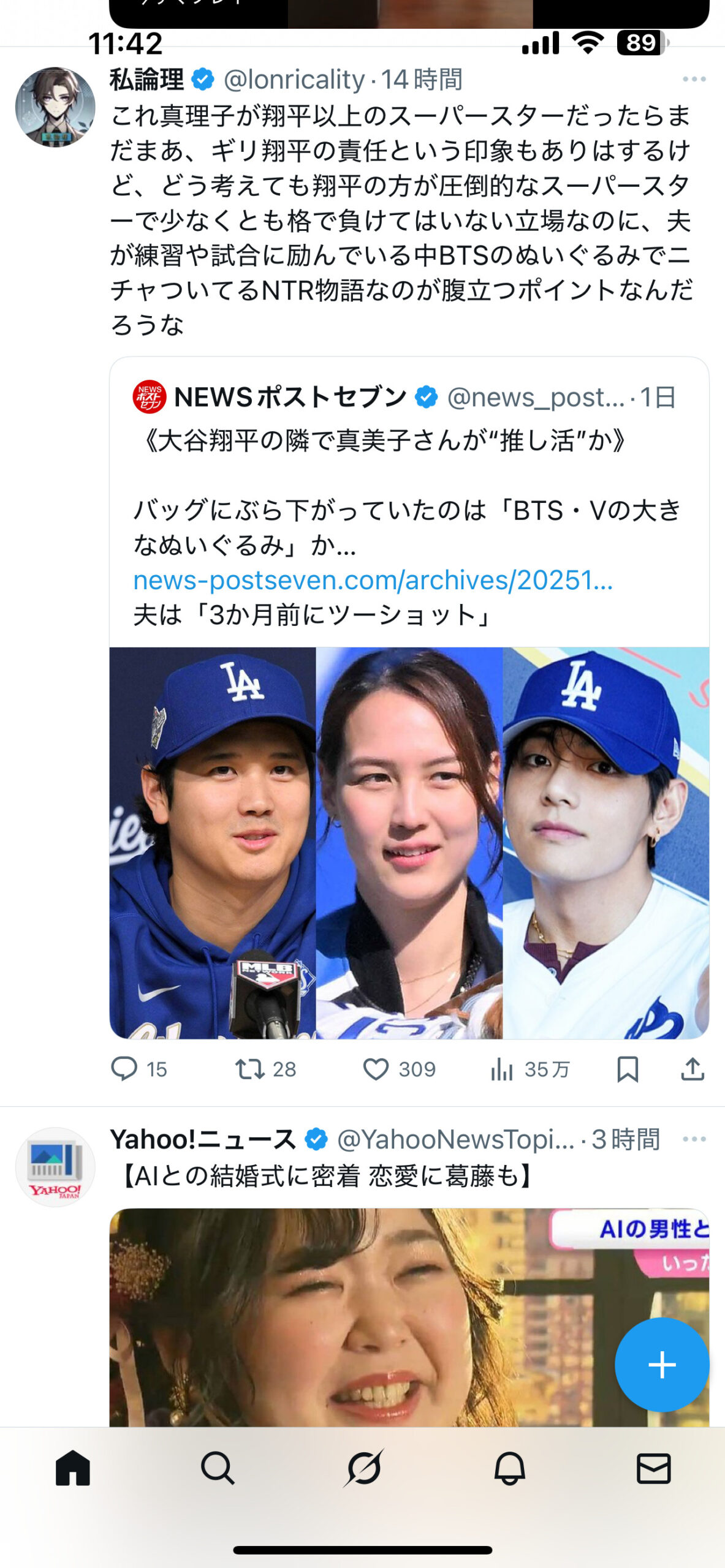Open quoted NEWSポストセブン post image

(x=409, y=842)
